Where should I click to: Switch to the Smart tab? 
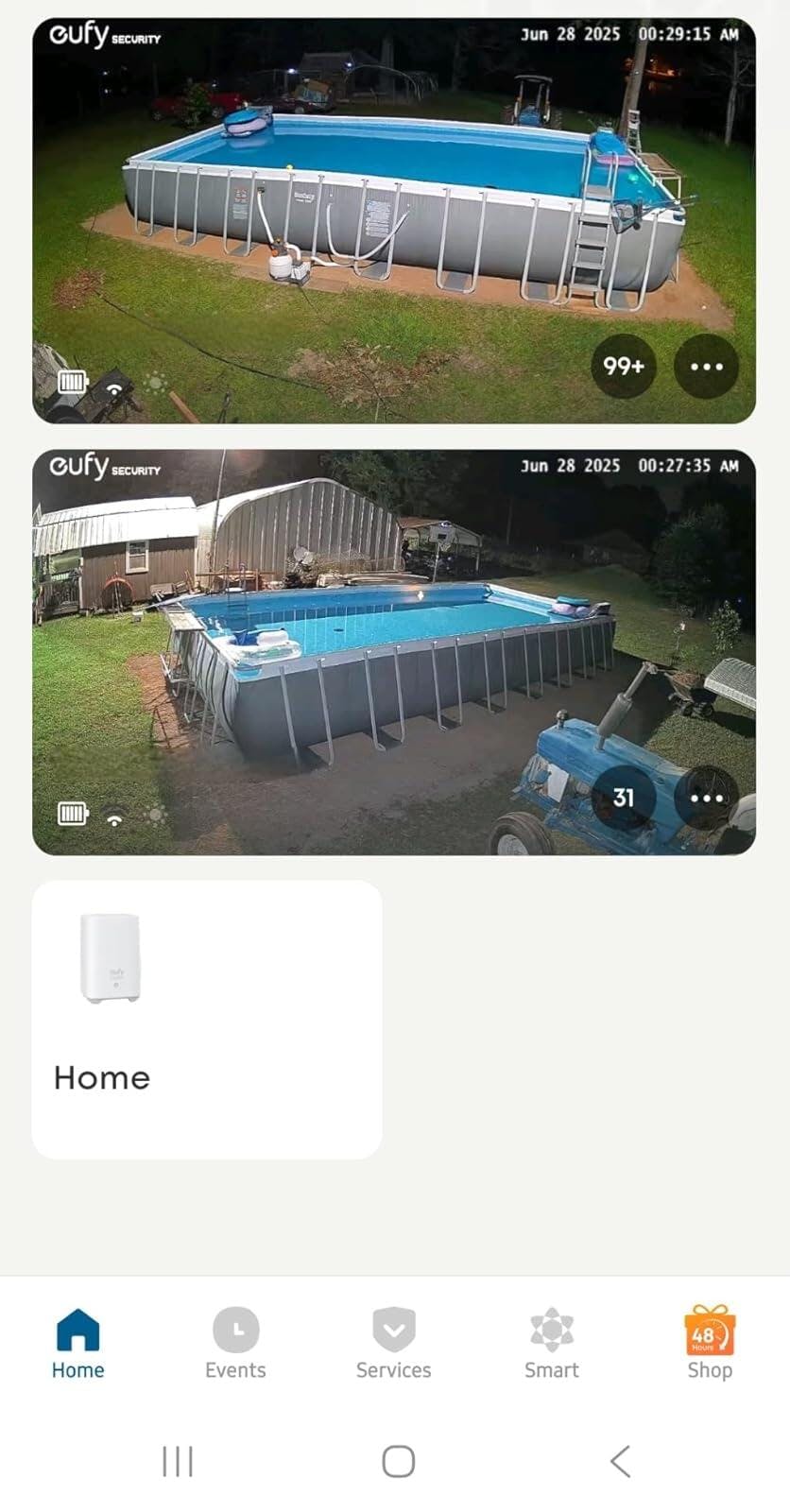pos(552,1344)
